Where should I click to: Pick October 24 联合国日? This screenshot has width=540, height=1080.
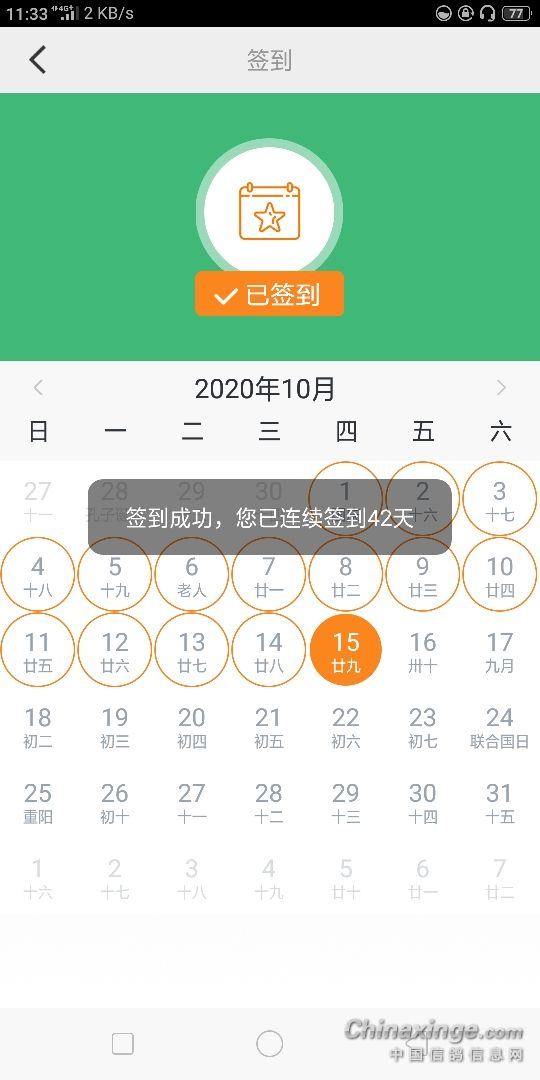point(500,727)
